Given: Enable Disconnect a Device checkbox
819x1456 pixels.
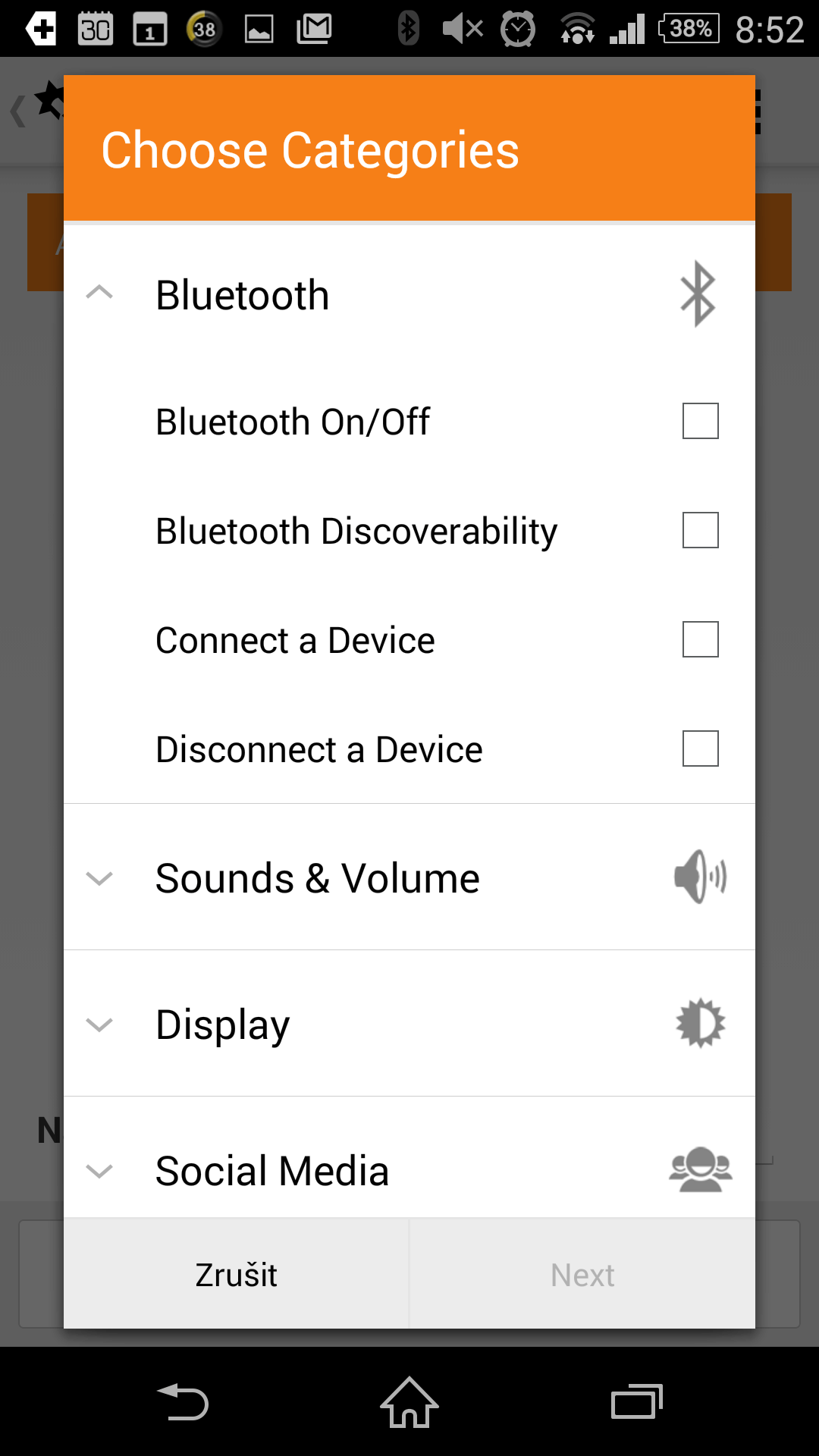Looking at the screenshot, I should (x=700, y=748).
